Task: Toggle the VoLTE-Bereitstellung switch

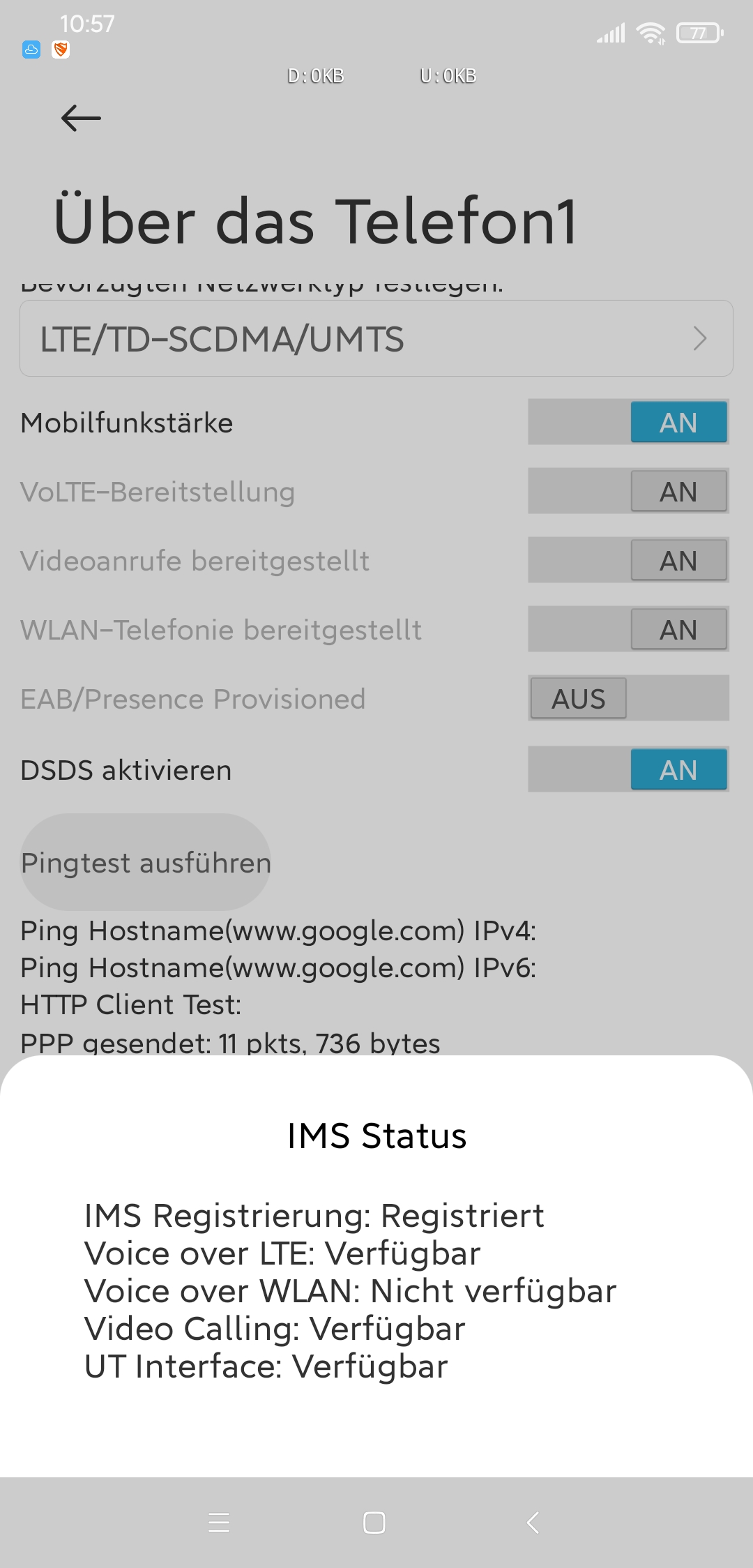Action: click(628, 491)
